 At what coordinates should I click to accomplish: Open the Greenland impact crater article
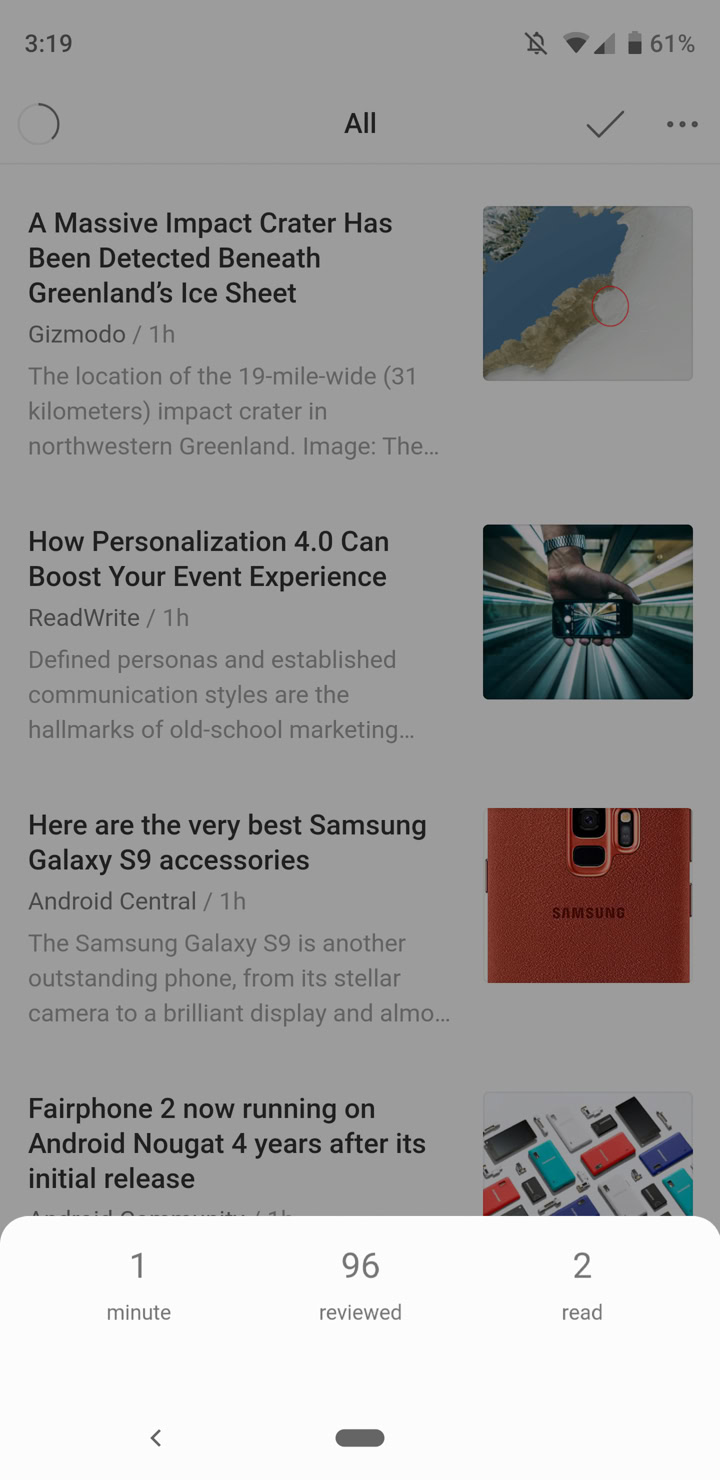click(x=210, y=258)
